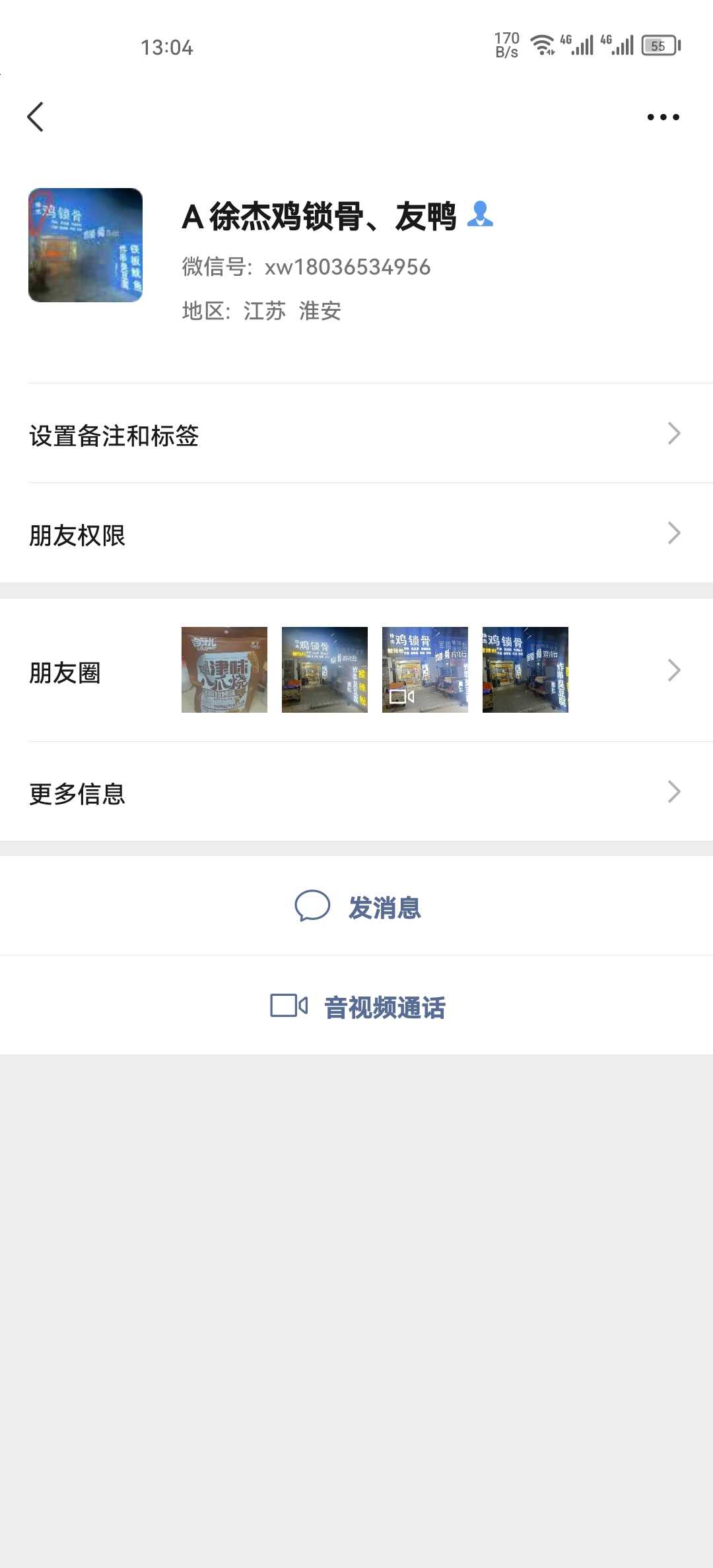
Task: Open the three-dot more options menu
Action: (x=663, y=117)
